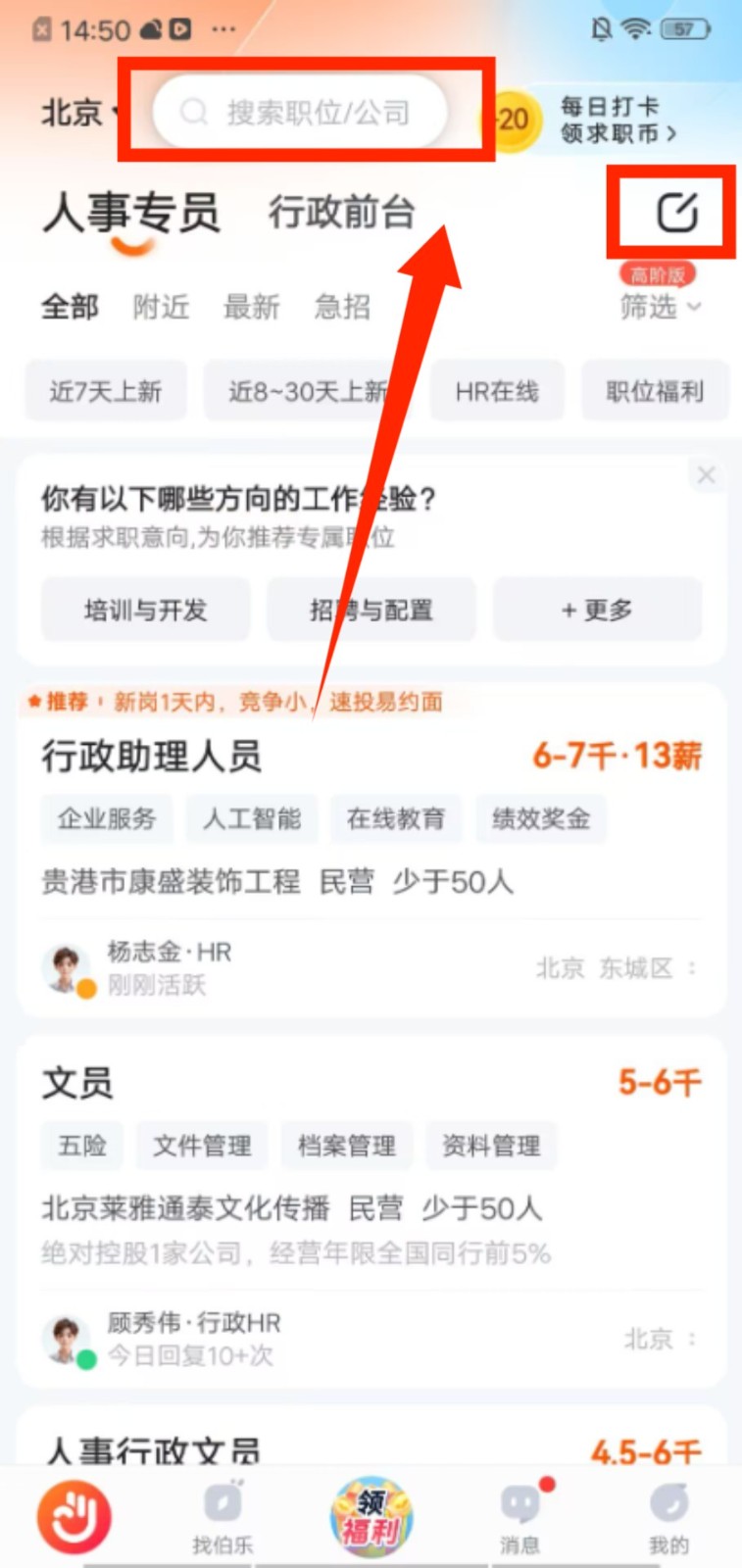This screenshot has width=742, height=1568.
Task: Apply the 近7天上新 chip
Action: tap(106, 392)
